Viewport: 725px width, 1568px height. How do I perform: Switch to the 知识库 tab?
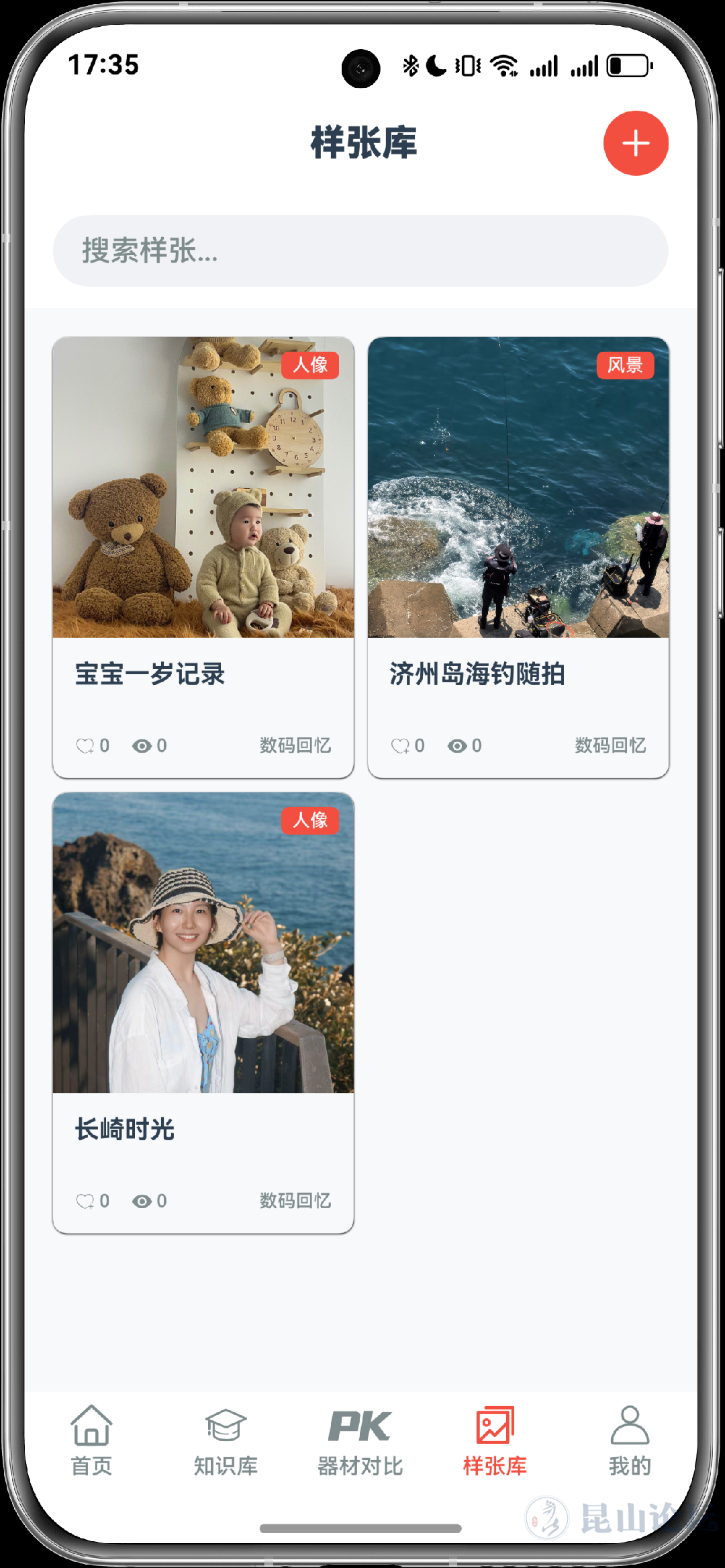(226, 1440)
